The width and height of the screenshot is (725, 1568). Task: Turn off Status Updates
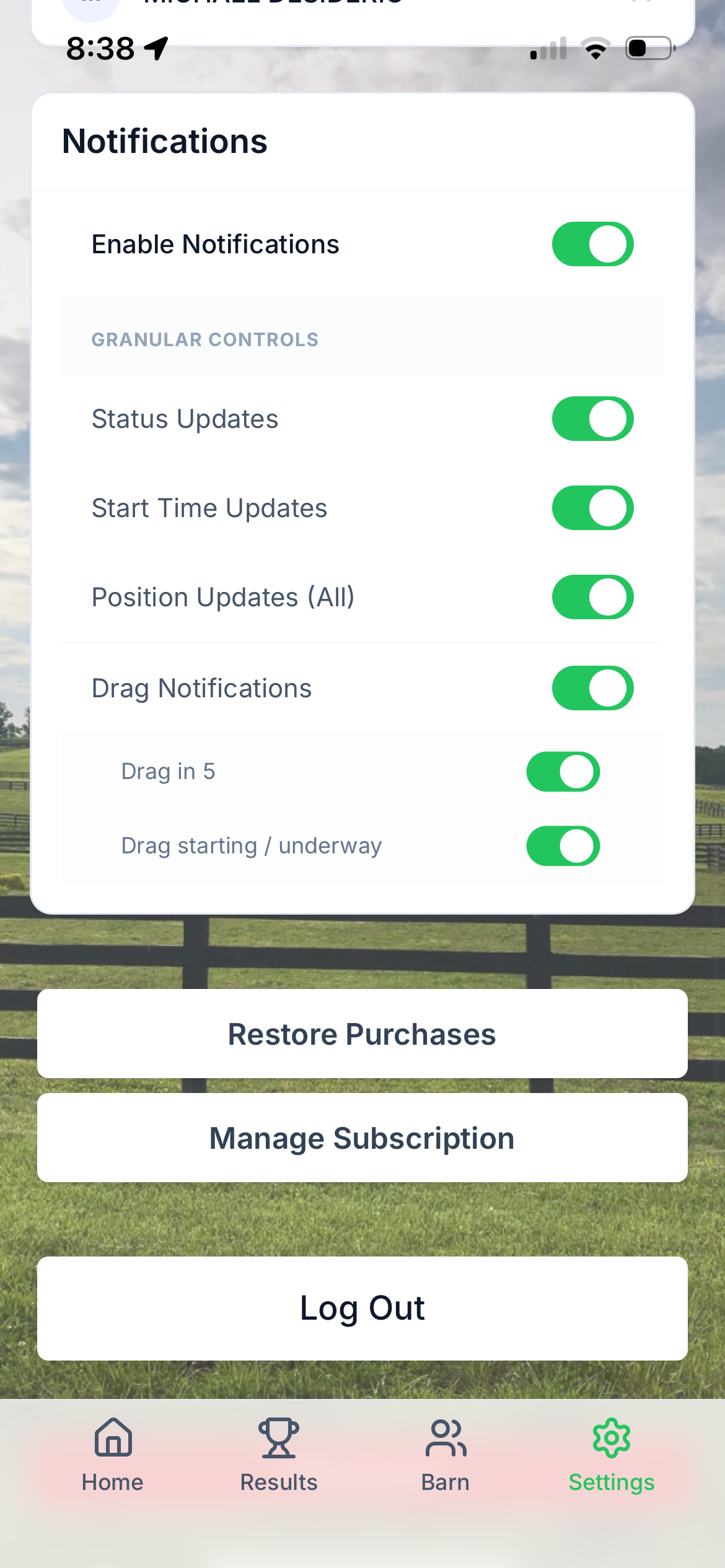coord(592,418)
